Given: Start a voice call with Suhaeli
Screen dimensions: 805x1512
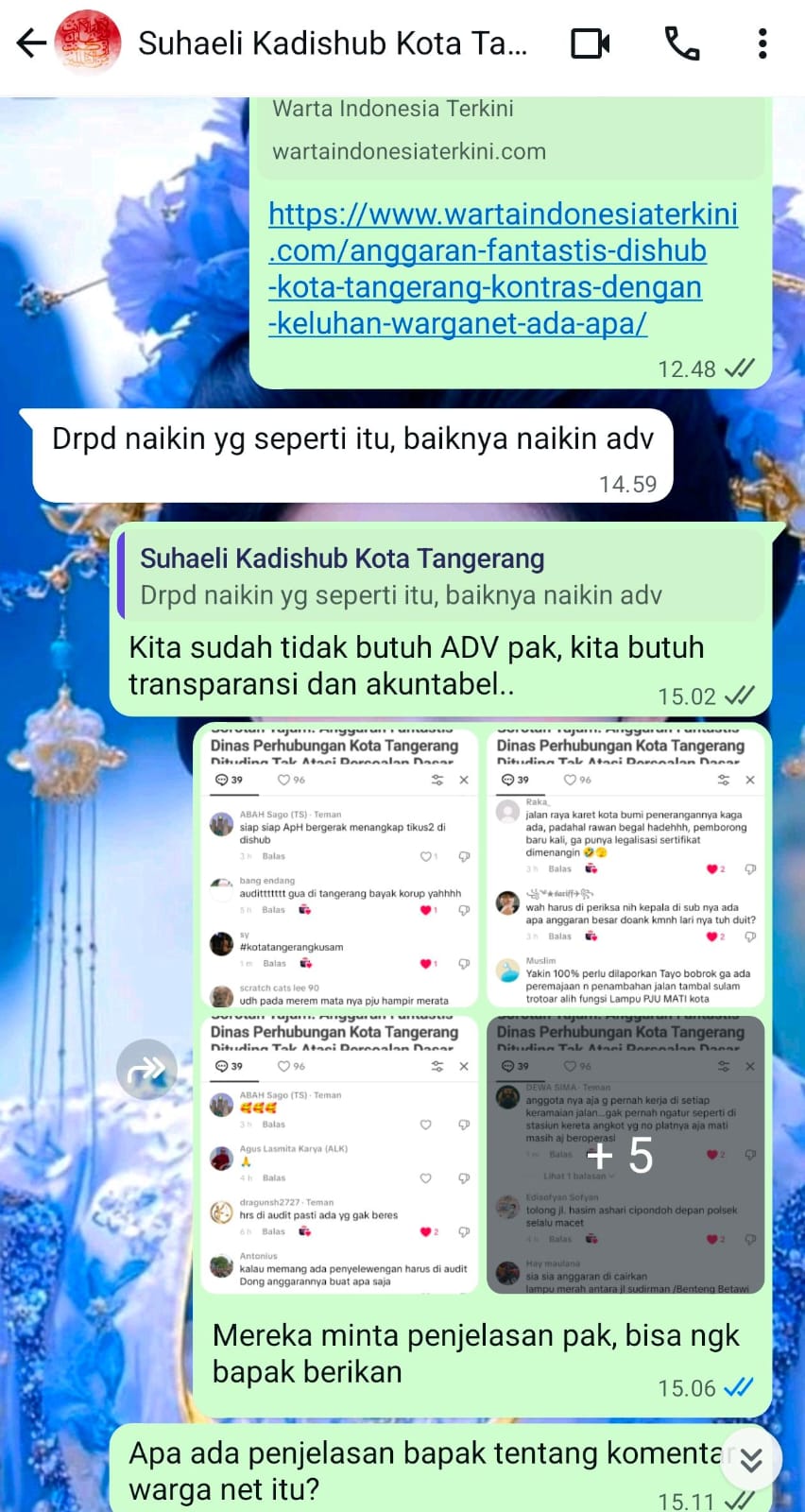Looking at the screenshot, I should click(681, 43).
